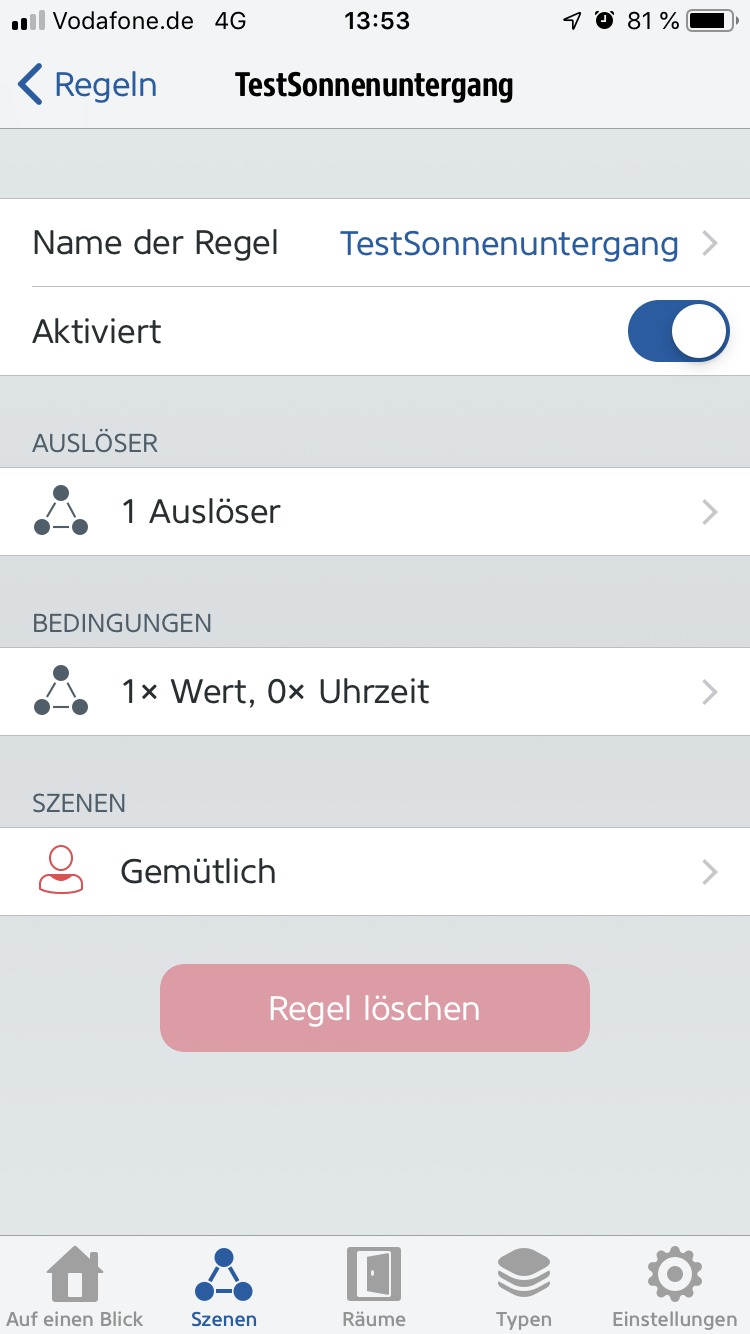Screen dimensions: 750x1334
Task: Tap the Regel löschen button
Action: pyautogui.click(x=375, y=1008)
